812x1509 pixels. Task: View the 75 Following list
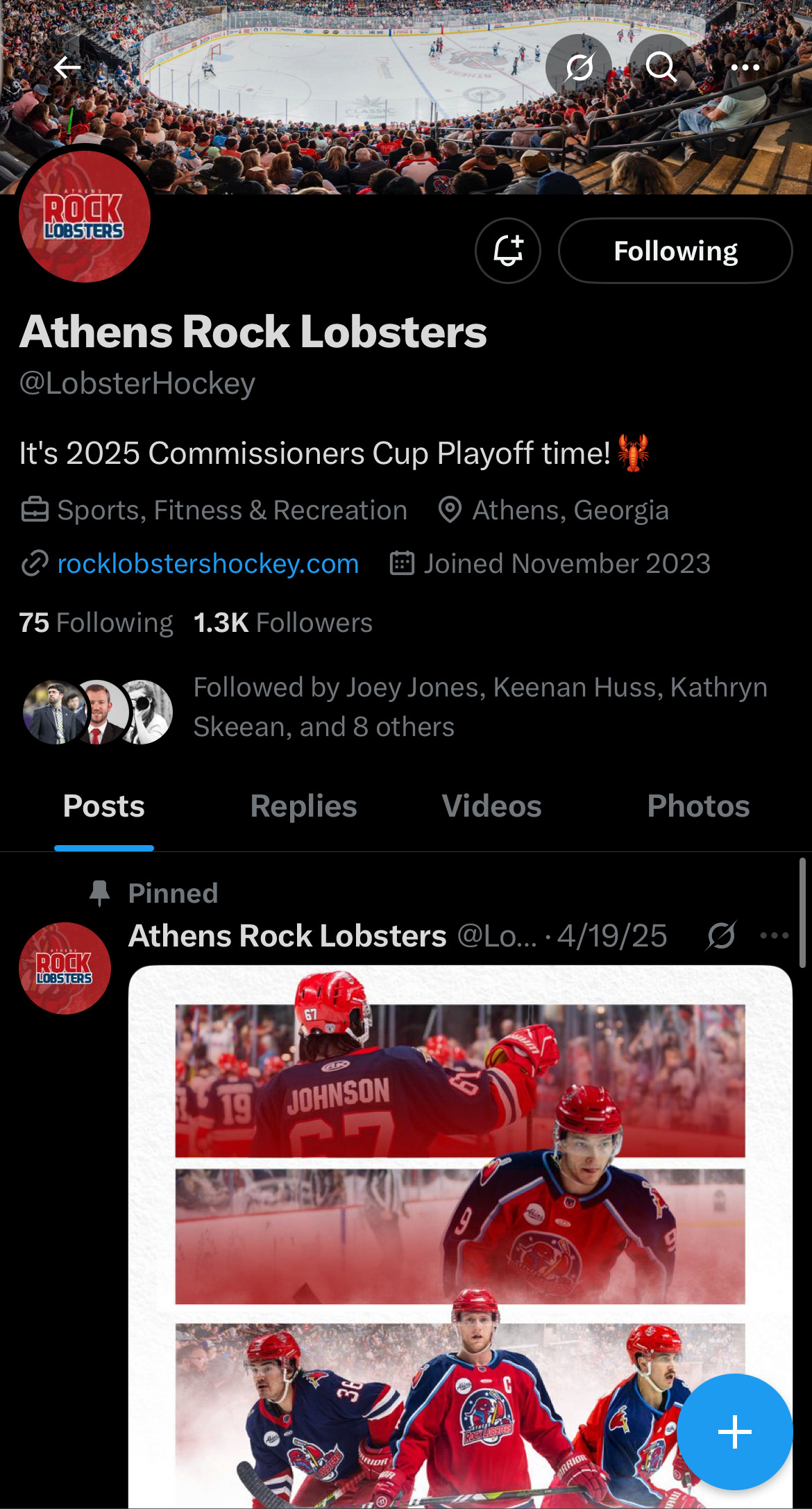coord(96,623)
